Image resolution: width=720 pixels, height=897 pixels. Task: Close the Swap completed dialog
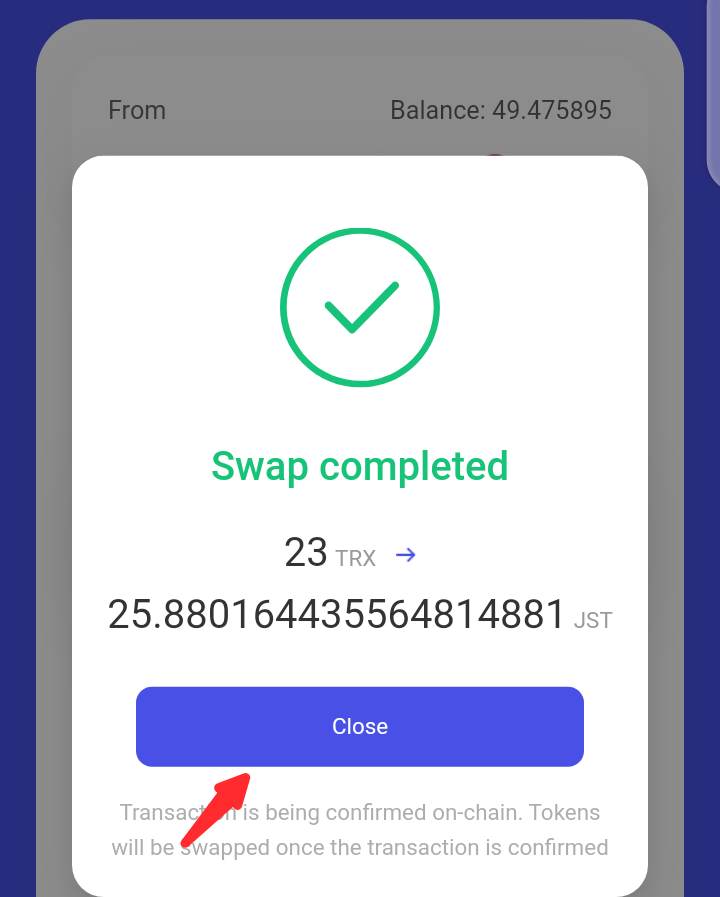(360, 727)
